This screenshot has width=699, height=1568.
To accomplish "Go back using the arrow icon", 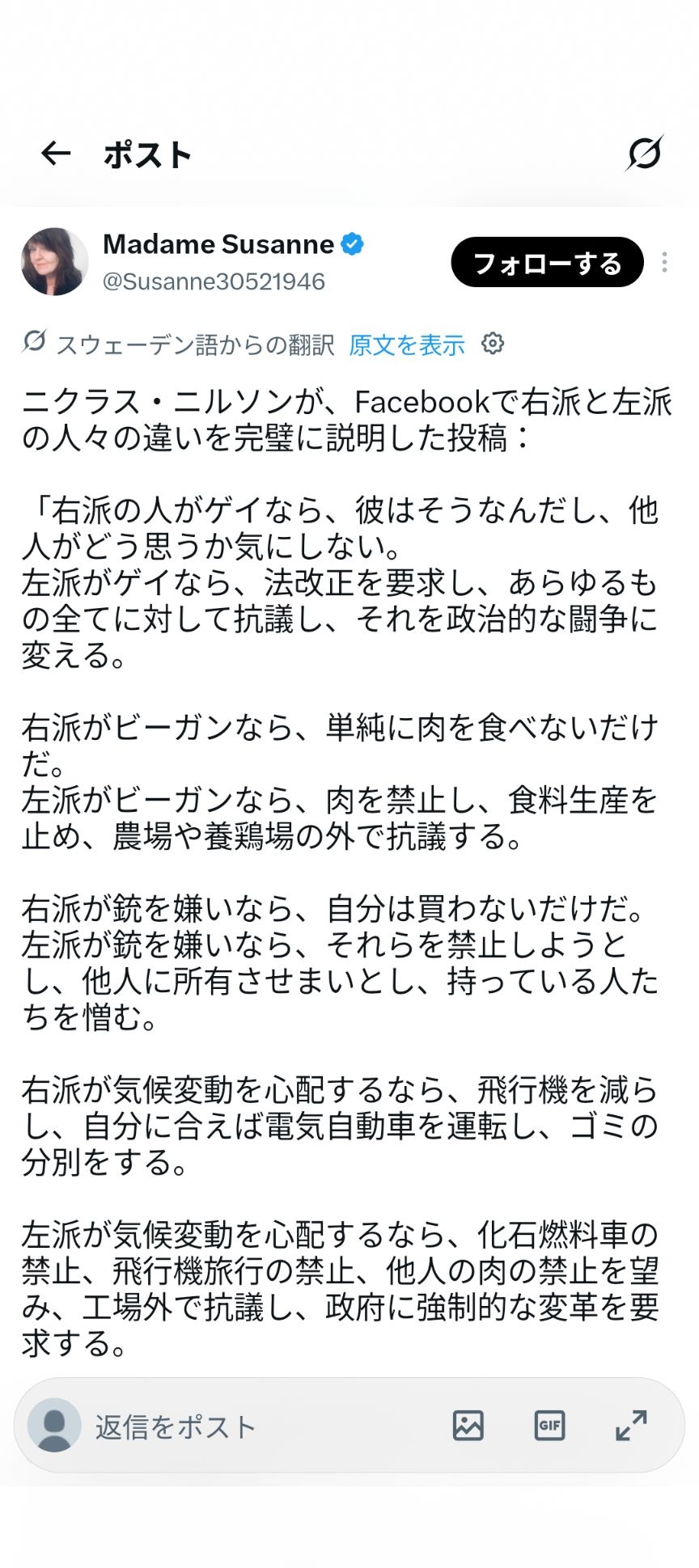I will (x=56, y=153).
